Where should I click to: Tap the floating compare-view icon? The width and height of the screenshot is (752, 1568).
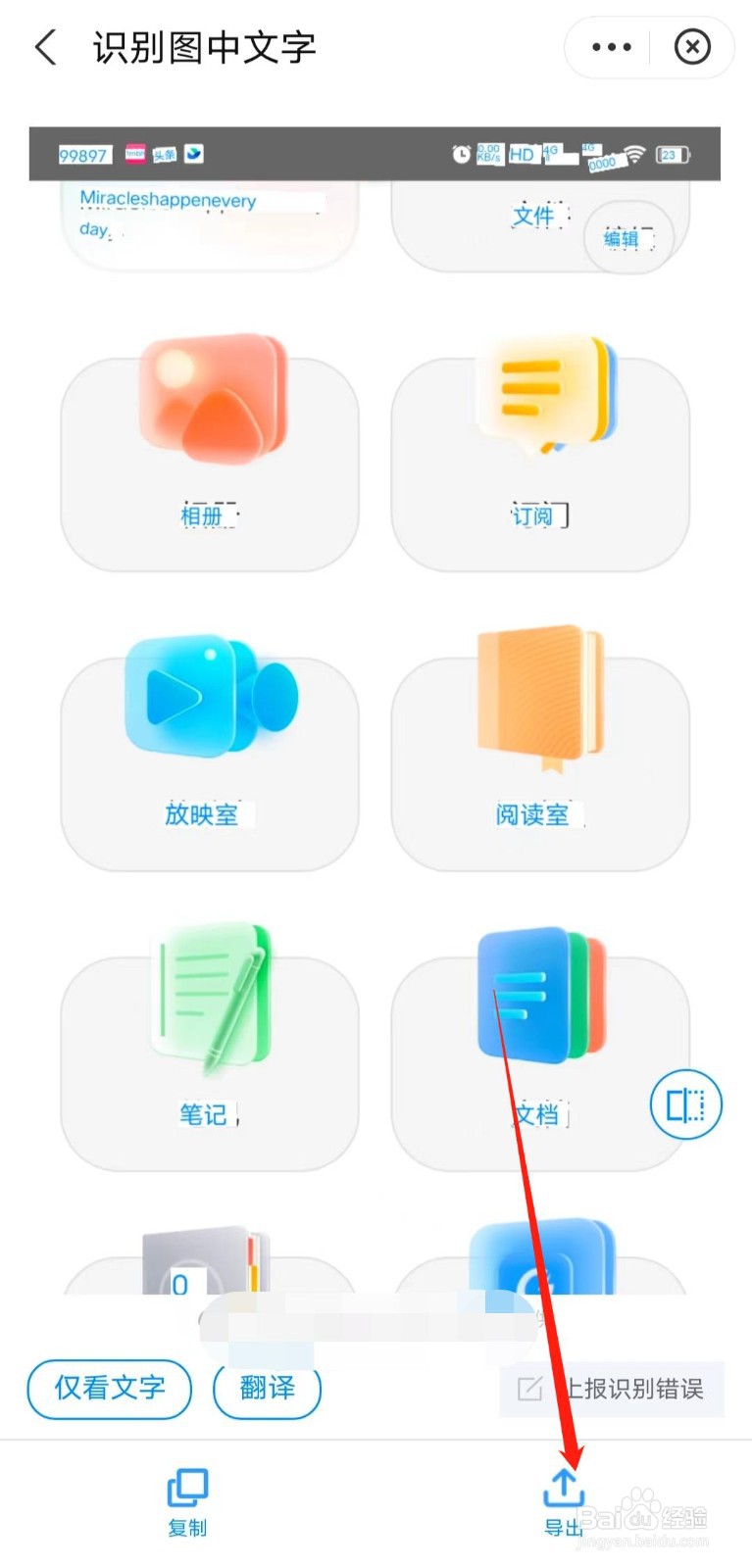click(x=686, y=1105)
